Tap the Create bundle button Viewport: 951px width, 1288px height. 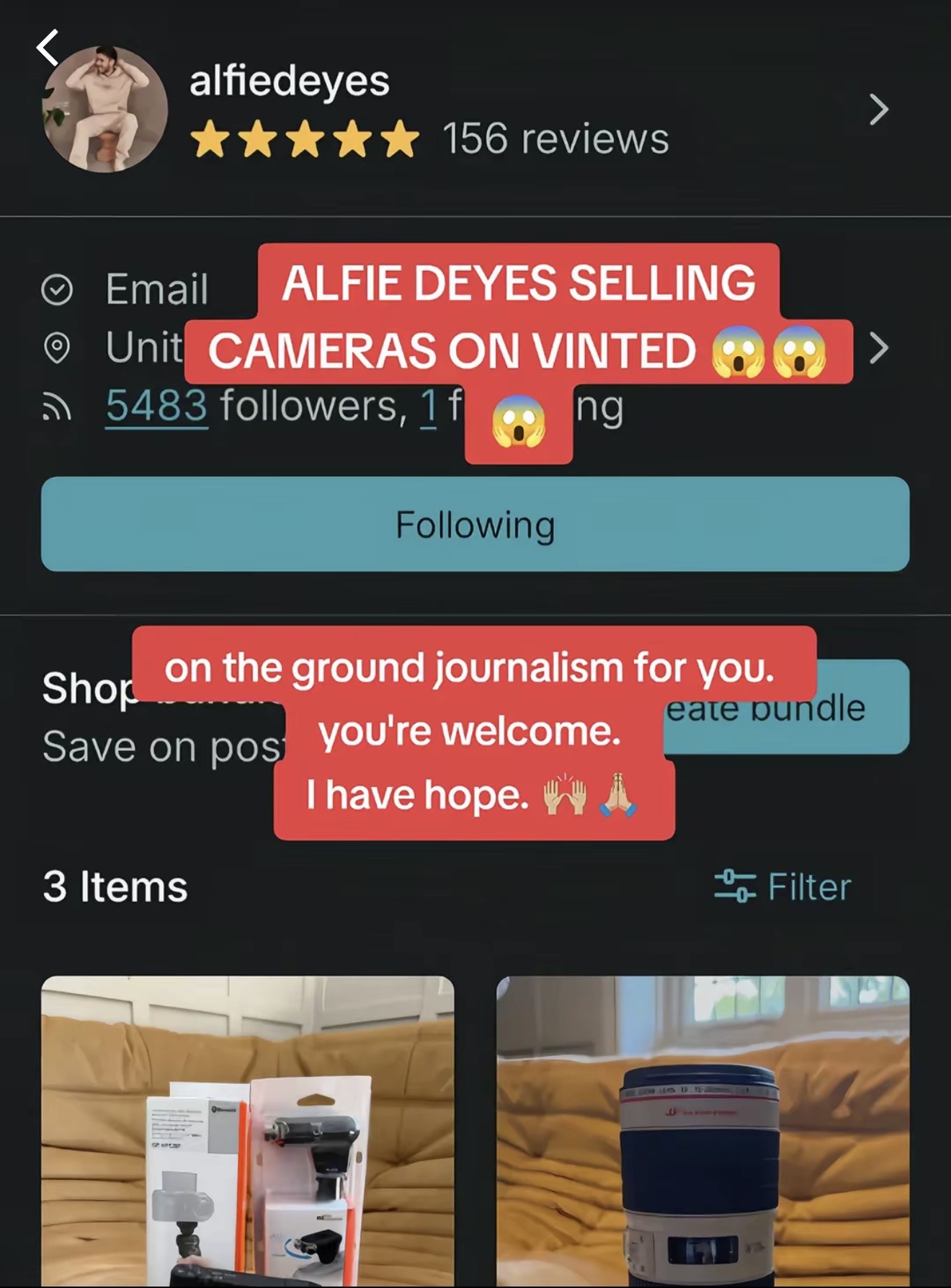786,706
